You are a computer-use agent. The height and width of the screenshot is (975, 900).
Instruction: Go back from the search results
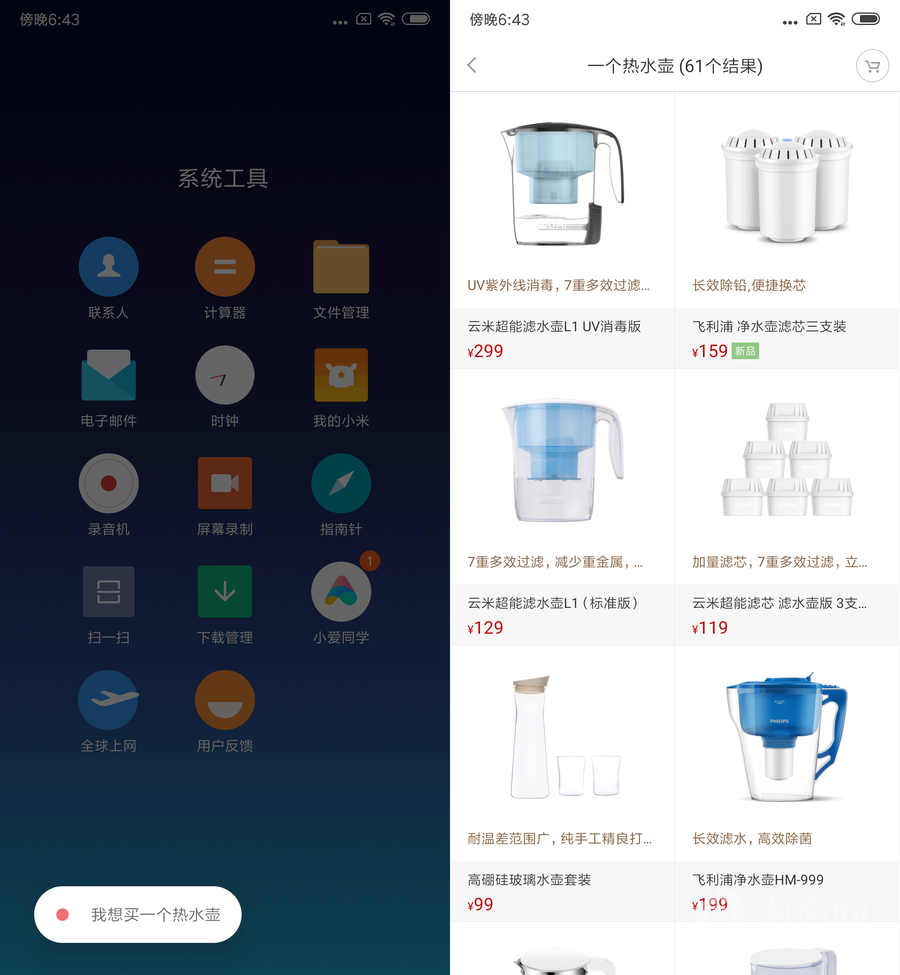tap(472, 66)
